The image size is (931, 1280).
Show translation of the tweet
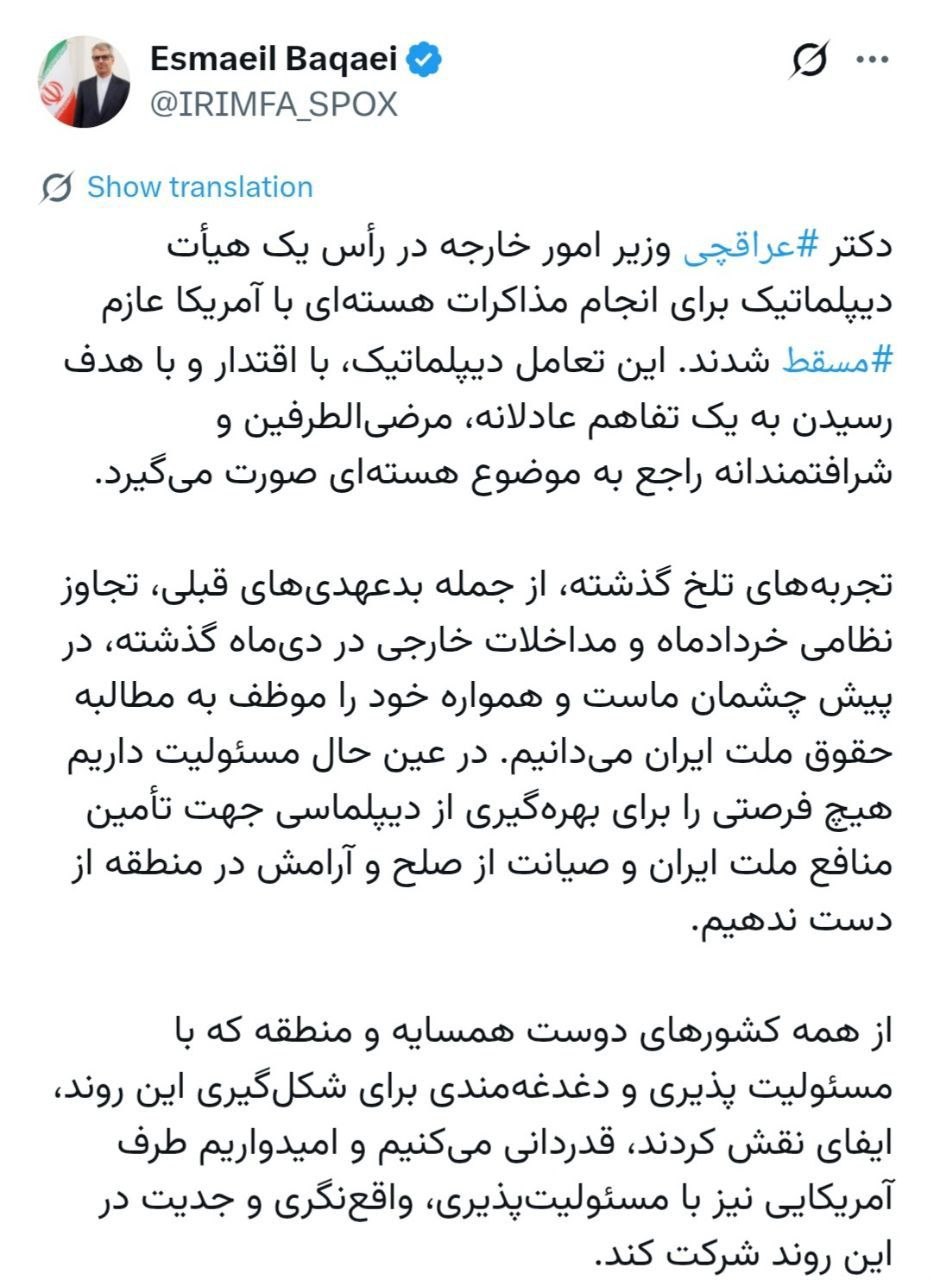[x=199, y=186]
